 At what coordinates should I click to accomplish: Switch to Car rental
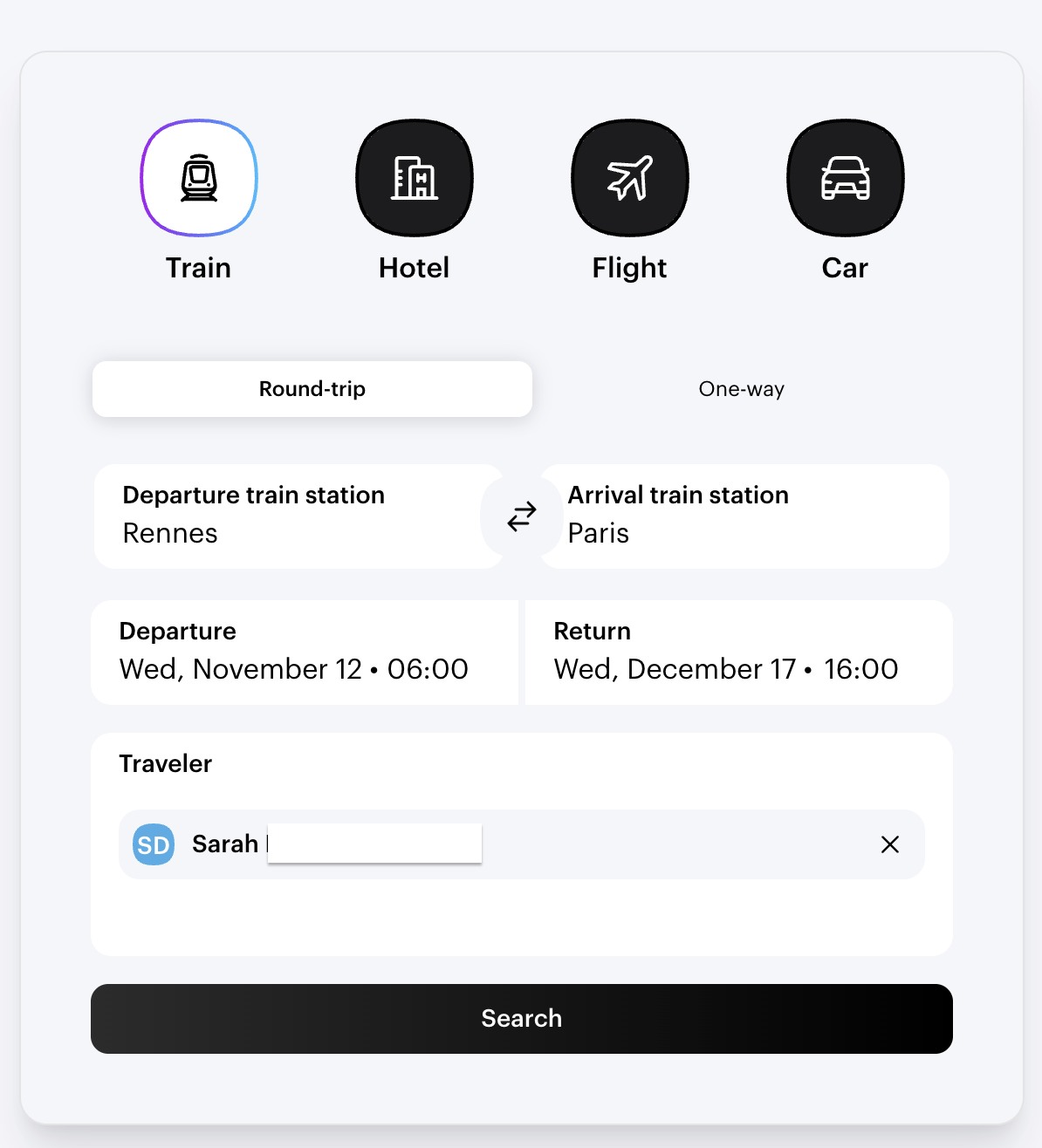click(845, 178)
